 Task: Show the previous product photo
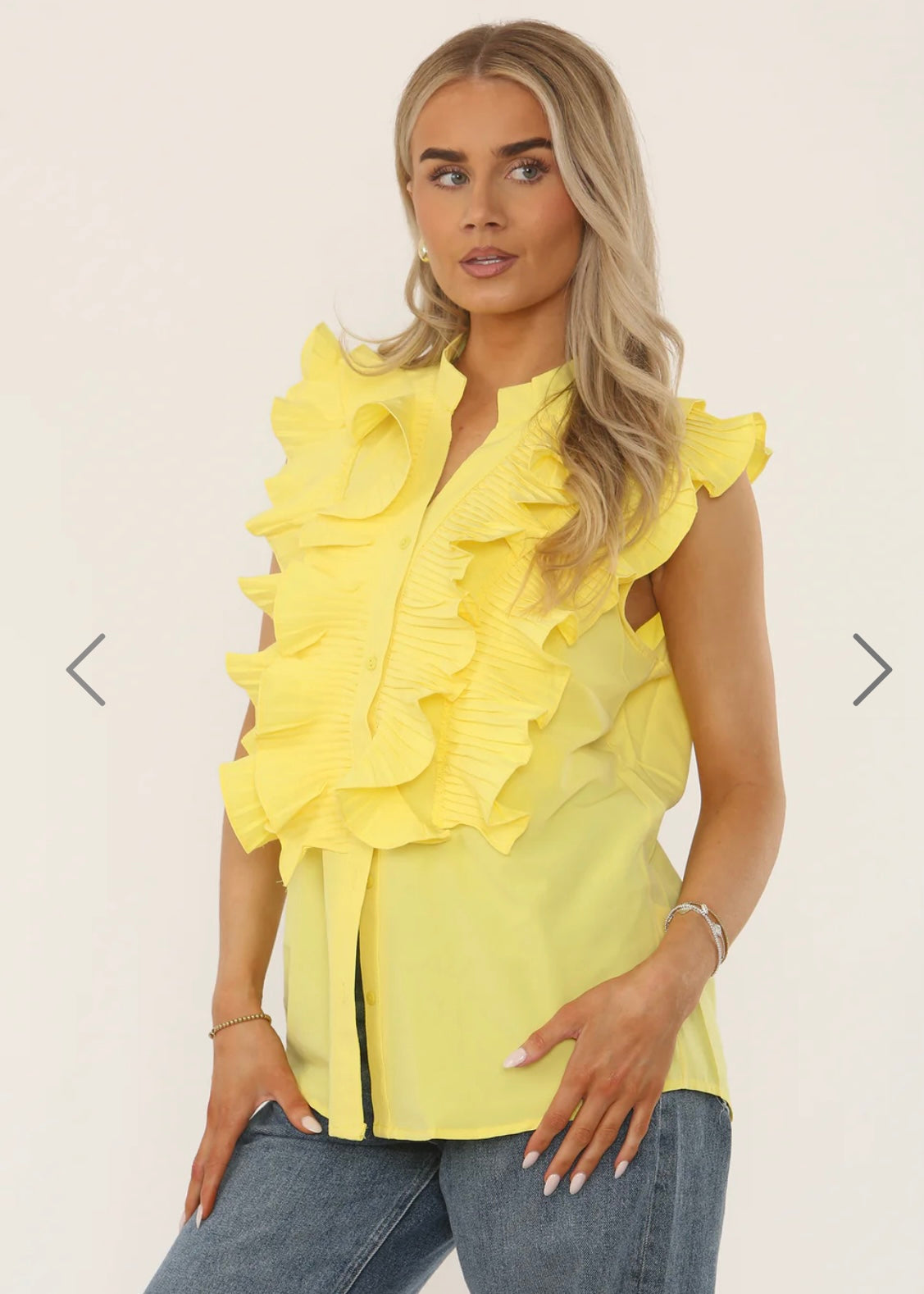click(x=85, y=670)
